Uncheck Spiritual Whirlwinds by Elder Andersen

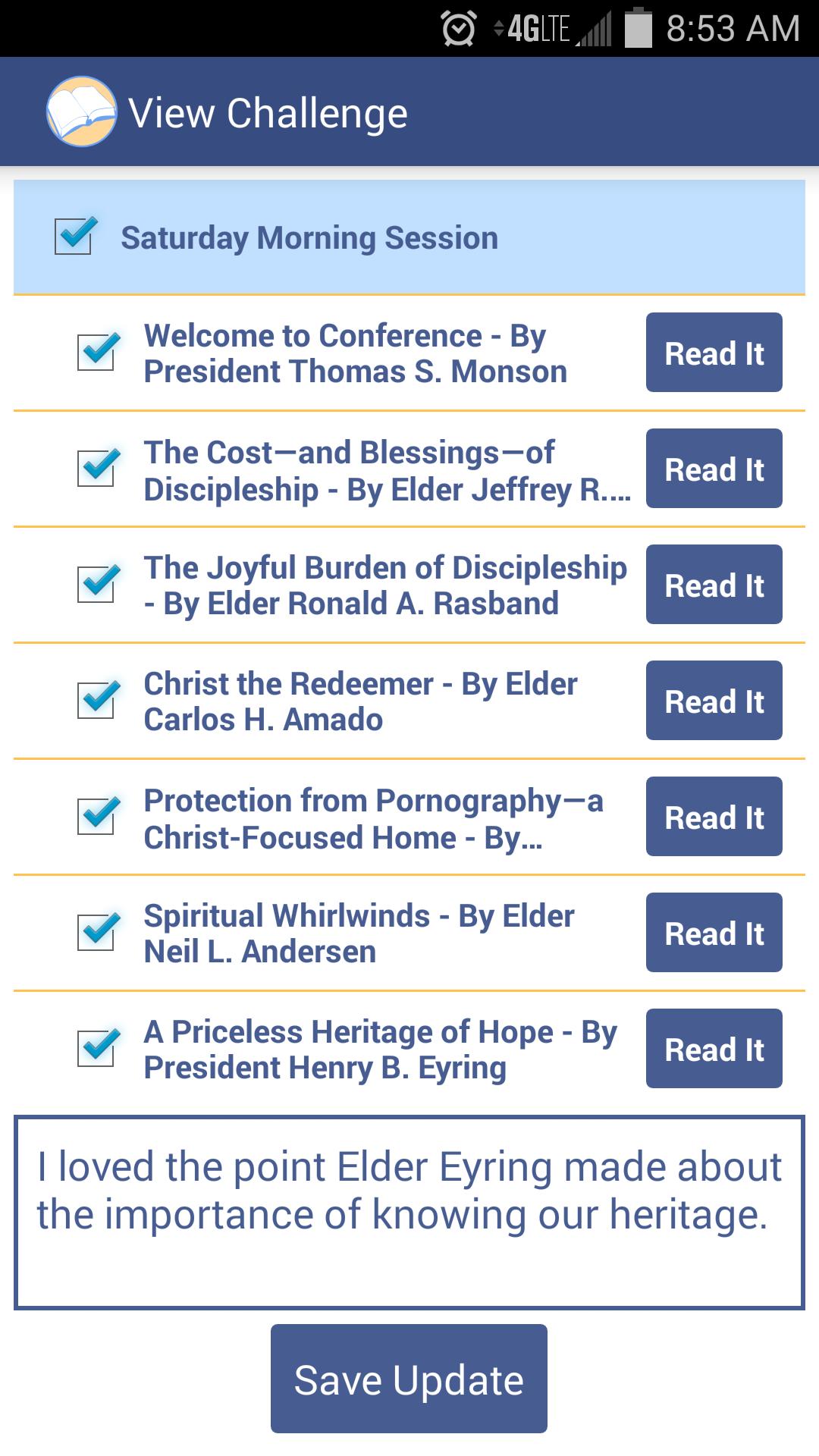[x=97, y=933]
